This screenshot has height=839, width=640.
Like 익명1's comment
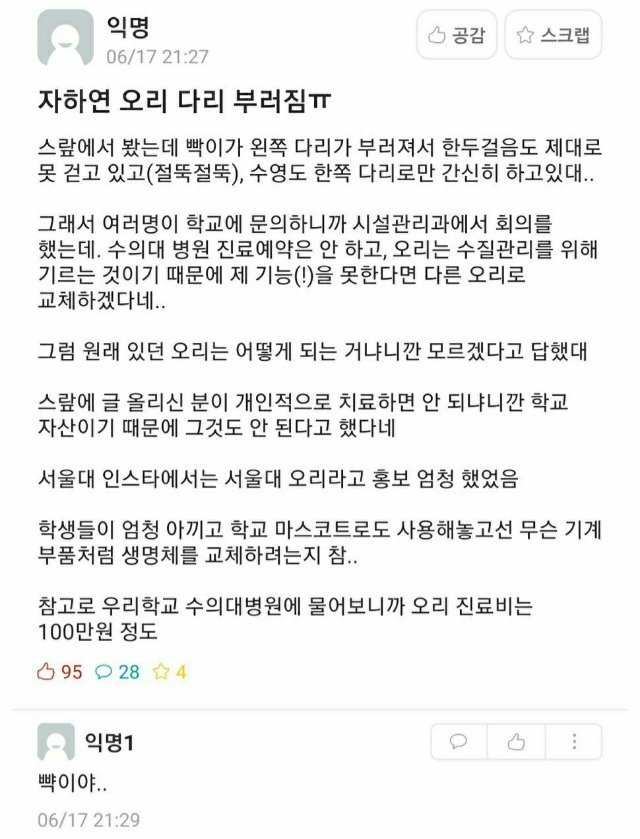[516, 742]
